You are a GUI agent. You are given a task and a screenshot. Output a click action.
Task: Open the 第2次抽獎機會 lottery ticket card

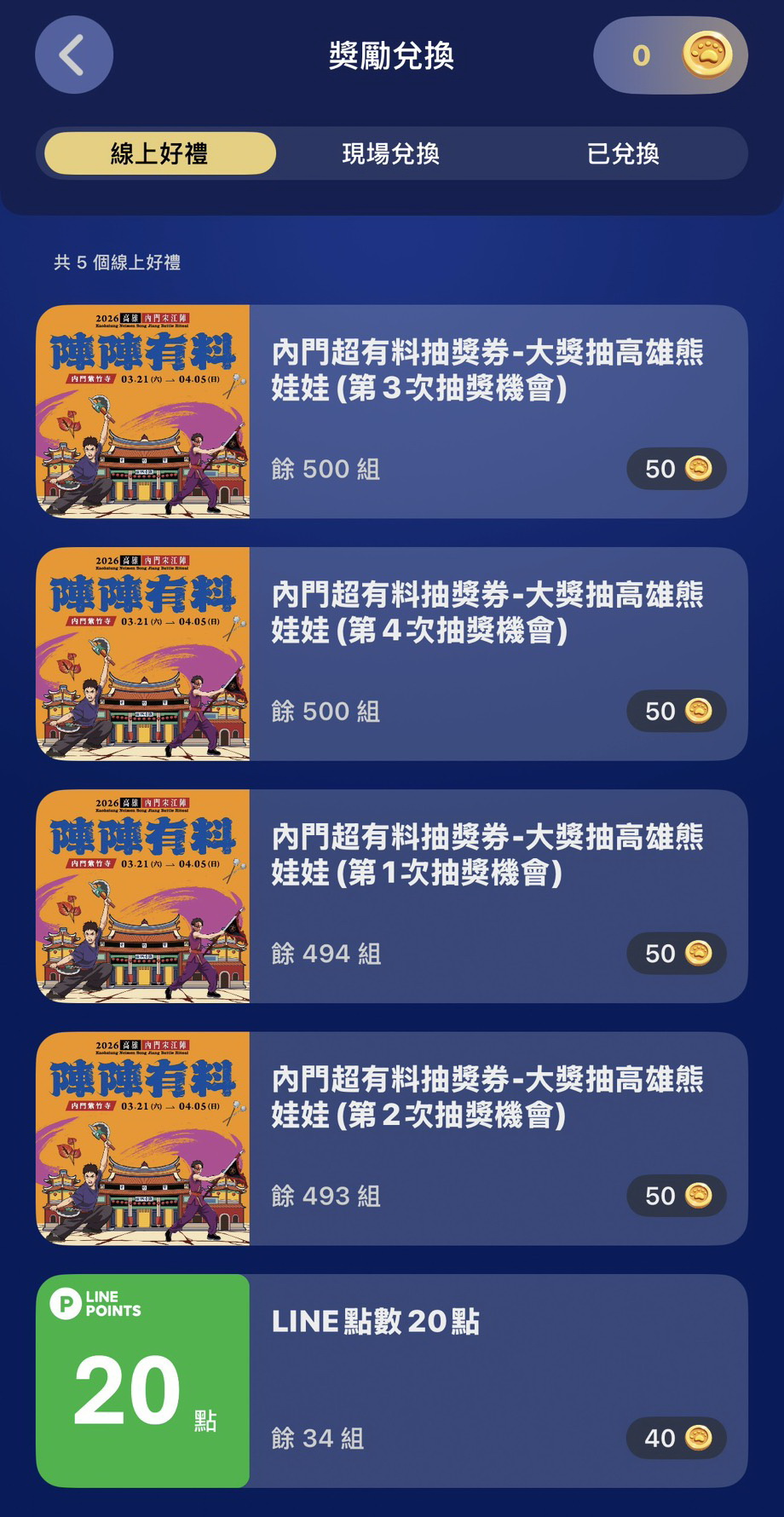[392, 1139]
